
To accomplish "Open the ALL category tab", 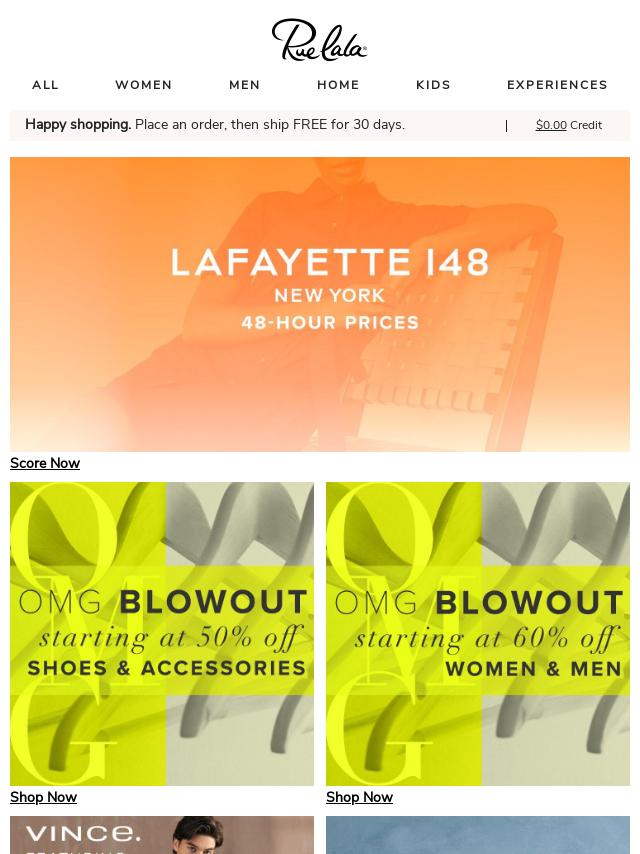I will coord(45,85).
